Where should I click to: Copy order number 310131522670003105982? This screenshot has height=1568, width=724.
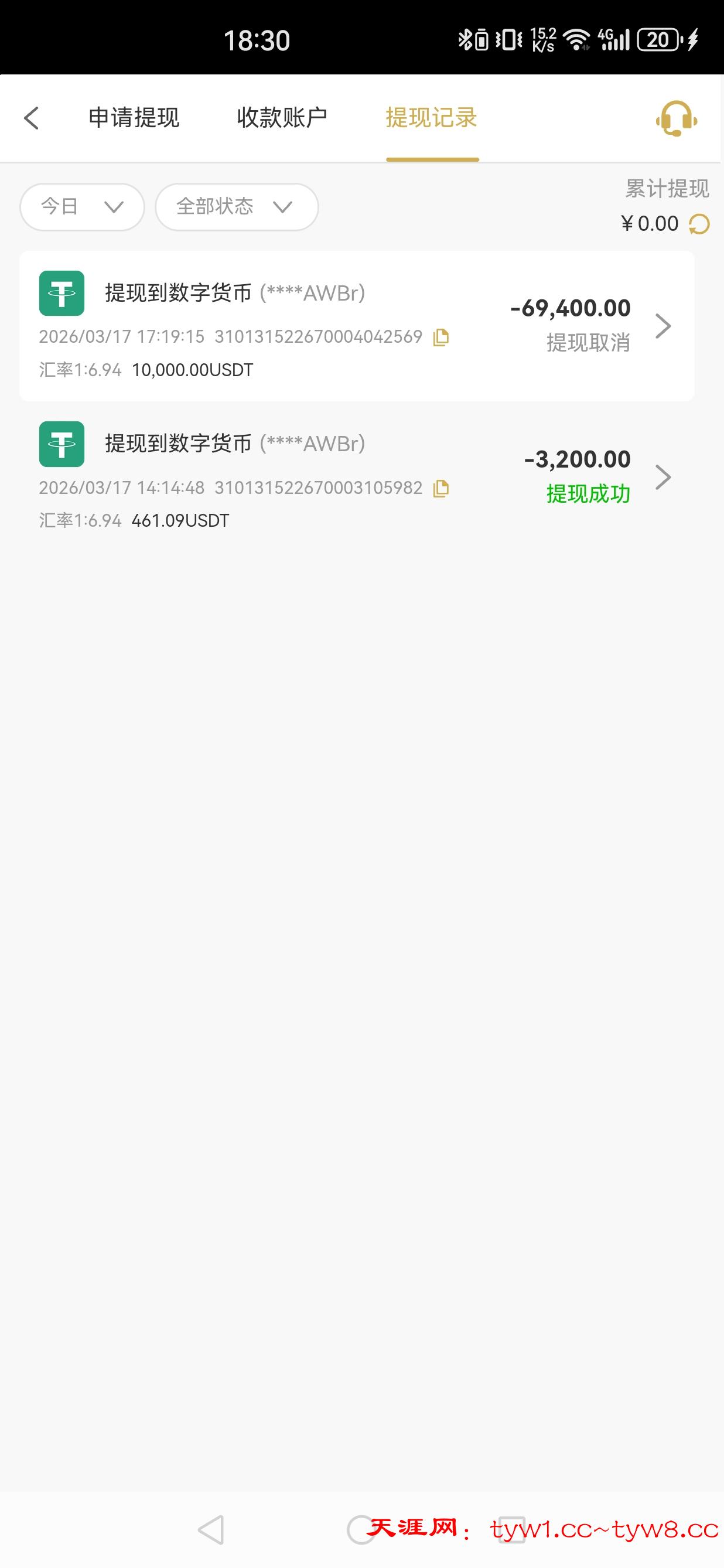tap(441, 489)
